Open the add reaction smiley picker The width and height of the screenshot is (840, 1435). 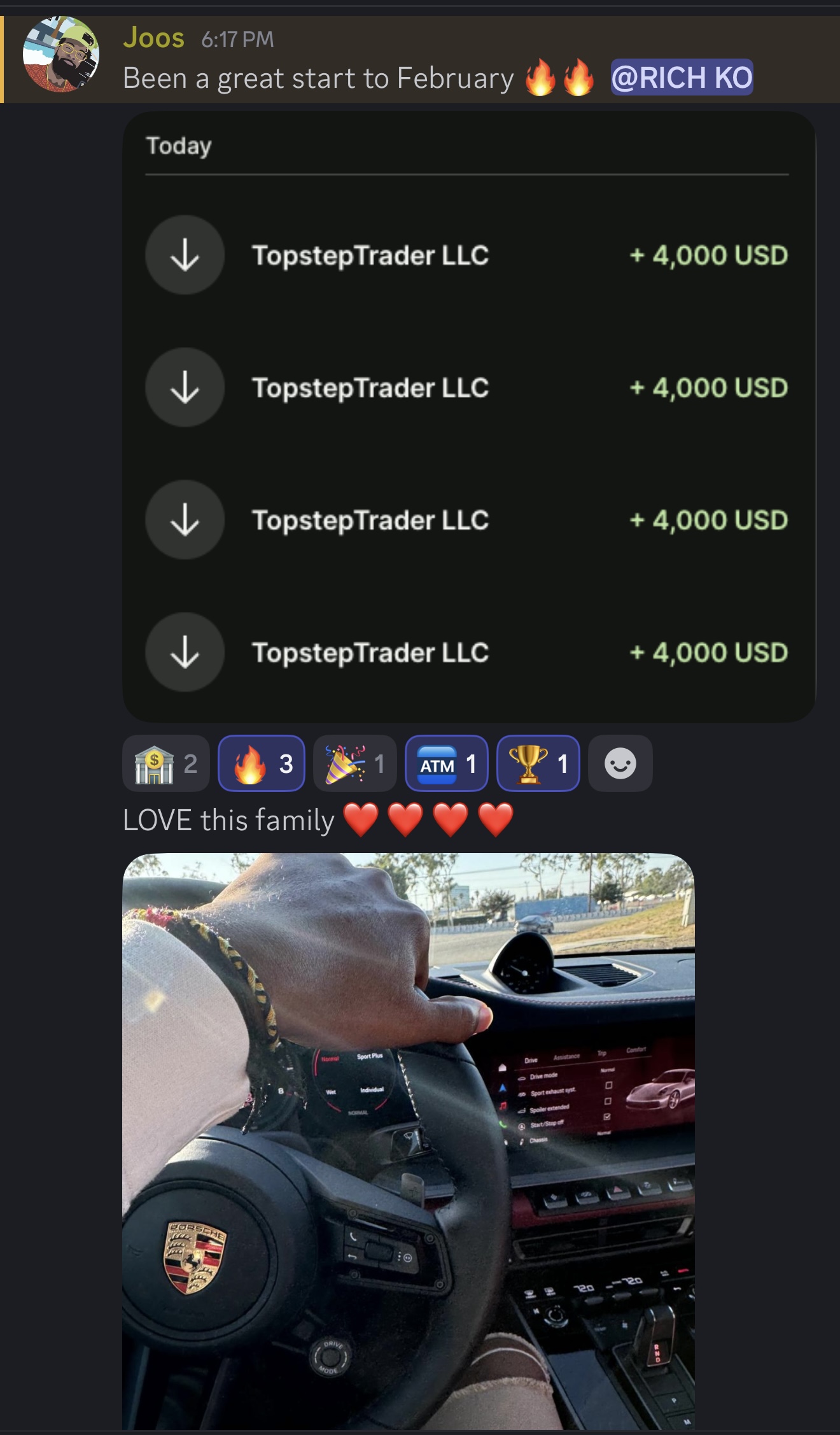pos(620,763)
